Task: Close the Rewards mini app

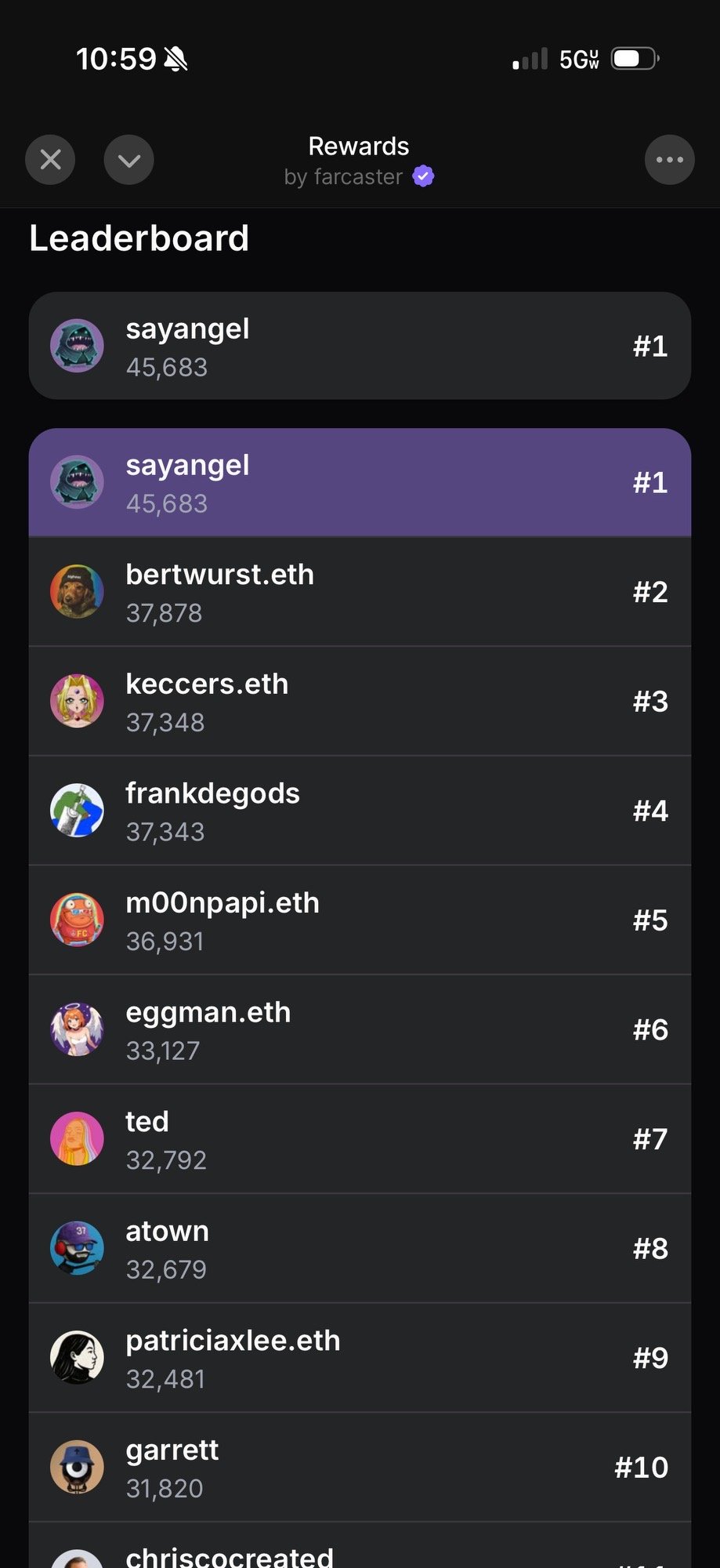Action: pos(50,160)
